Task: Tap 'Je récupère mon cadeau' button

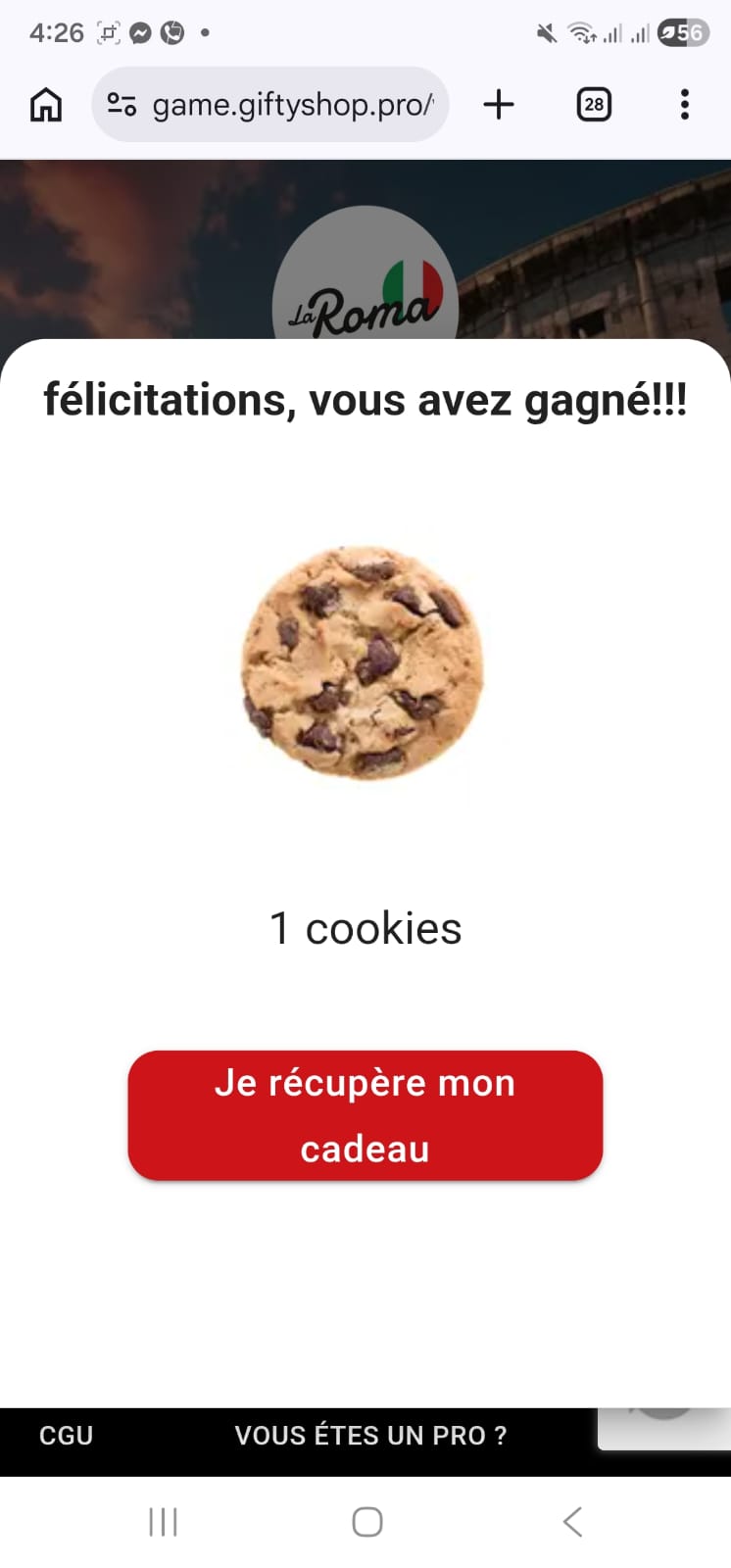Action: [365, 1115]
